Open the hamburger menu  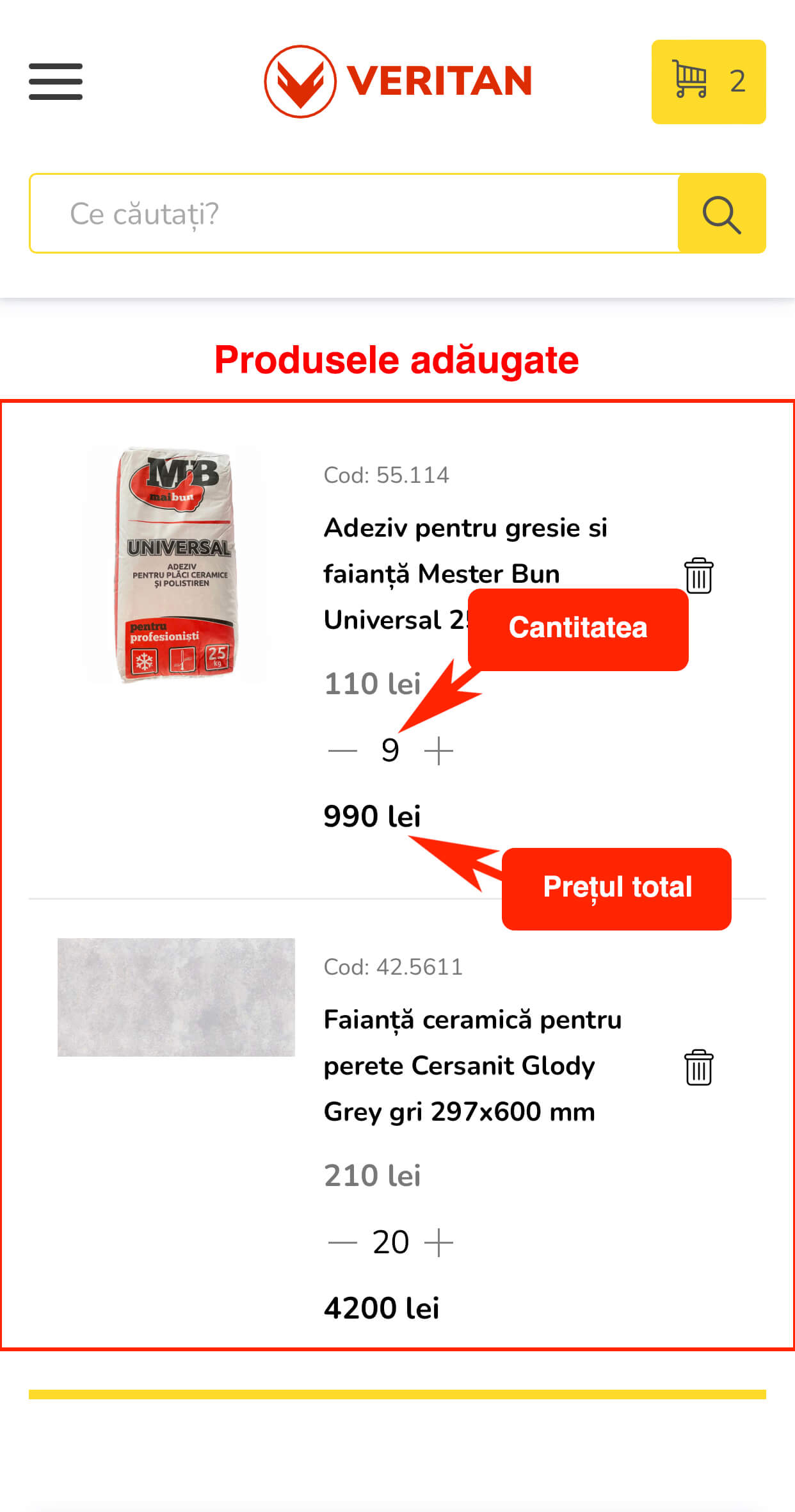pos(56,81)
